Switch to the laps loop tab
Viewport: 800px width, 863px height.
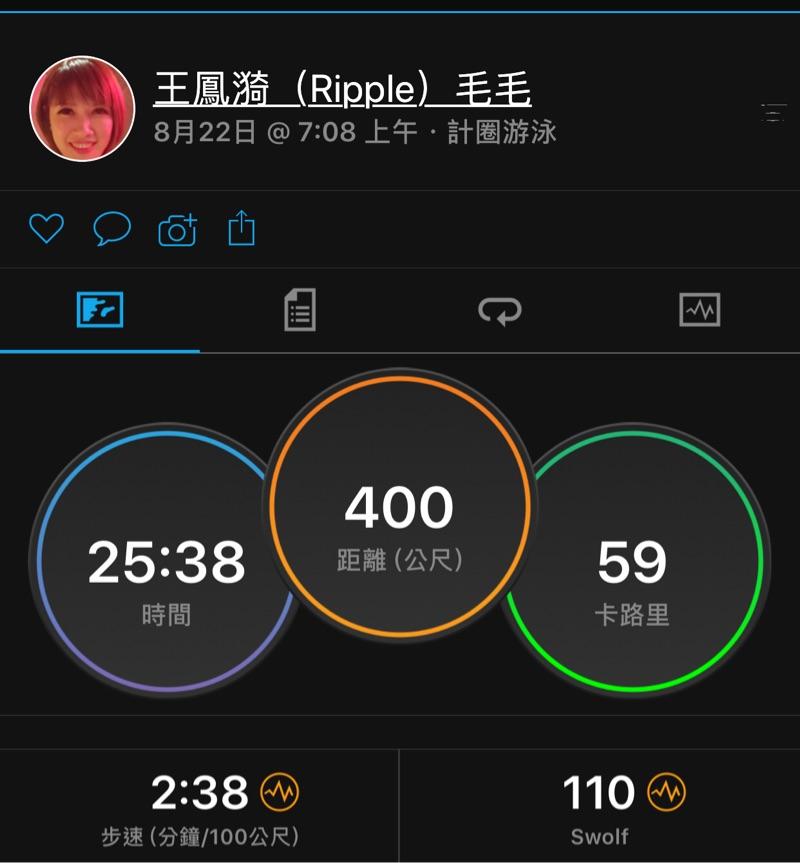pos(499,311)
